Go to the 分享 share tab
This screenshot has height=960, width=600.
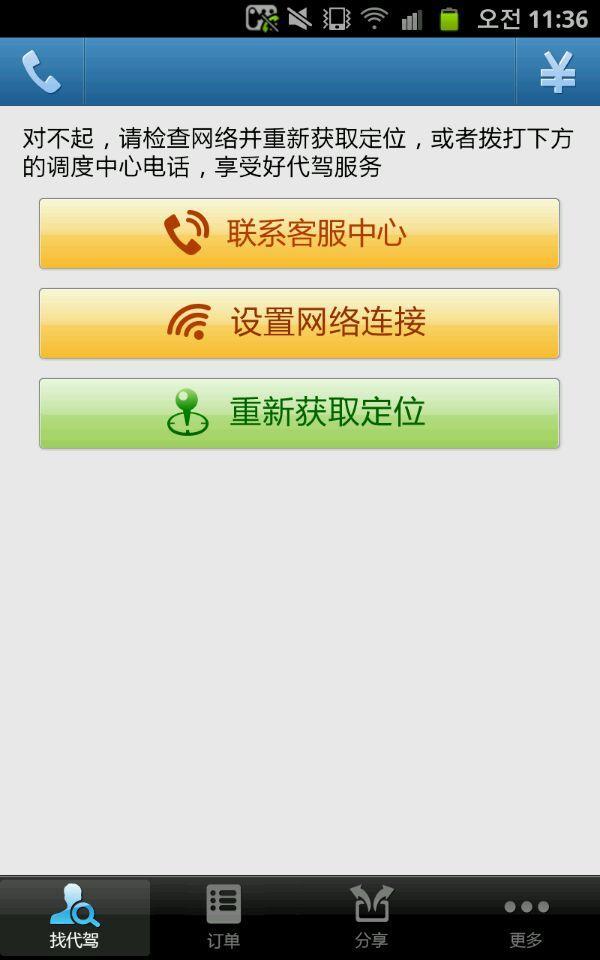pos(371,917)
